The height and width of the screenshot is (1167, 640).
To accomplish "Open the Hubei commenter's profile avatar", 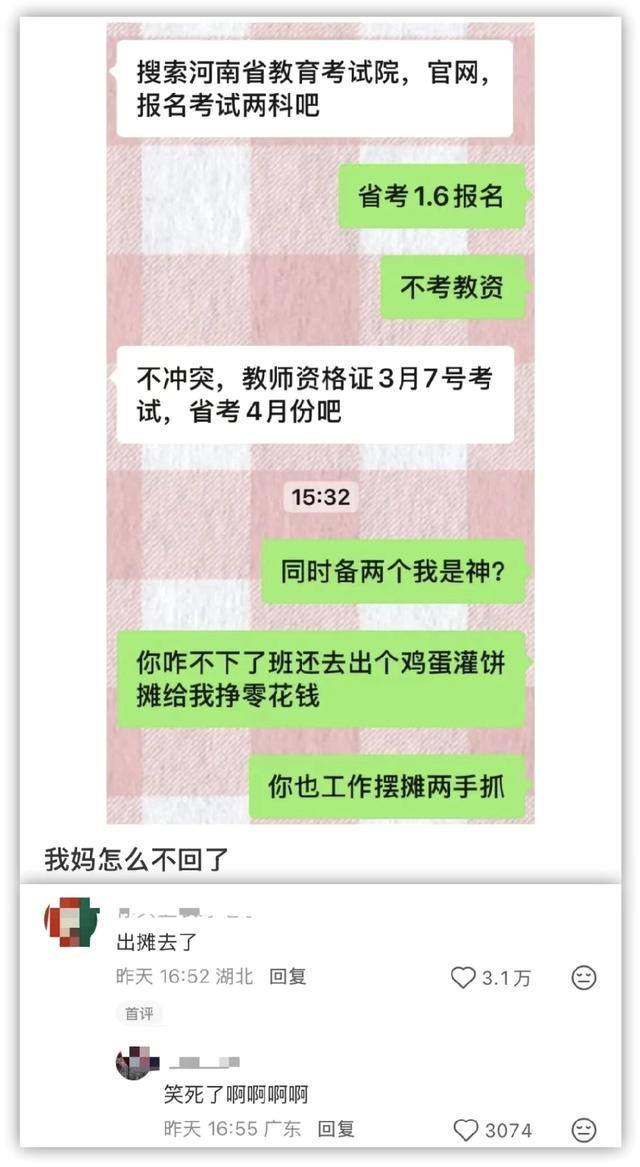I will click(x=72, y=923).
